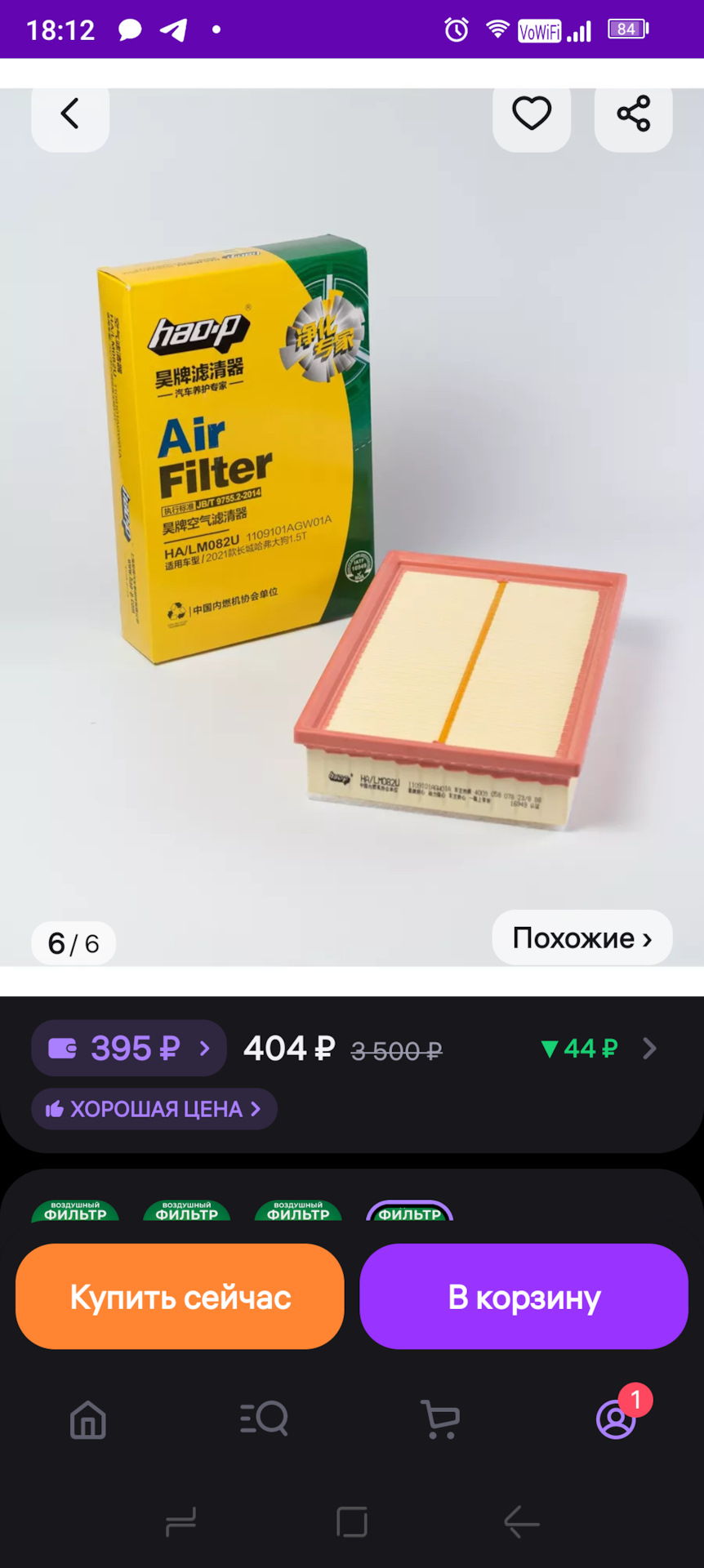Go to the home tab
The image size is (704, 1568).
tap(88, 1419)
